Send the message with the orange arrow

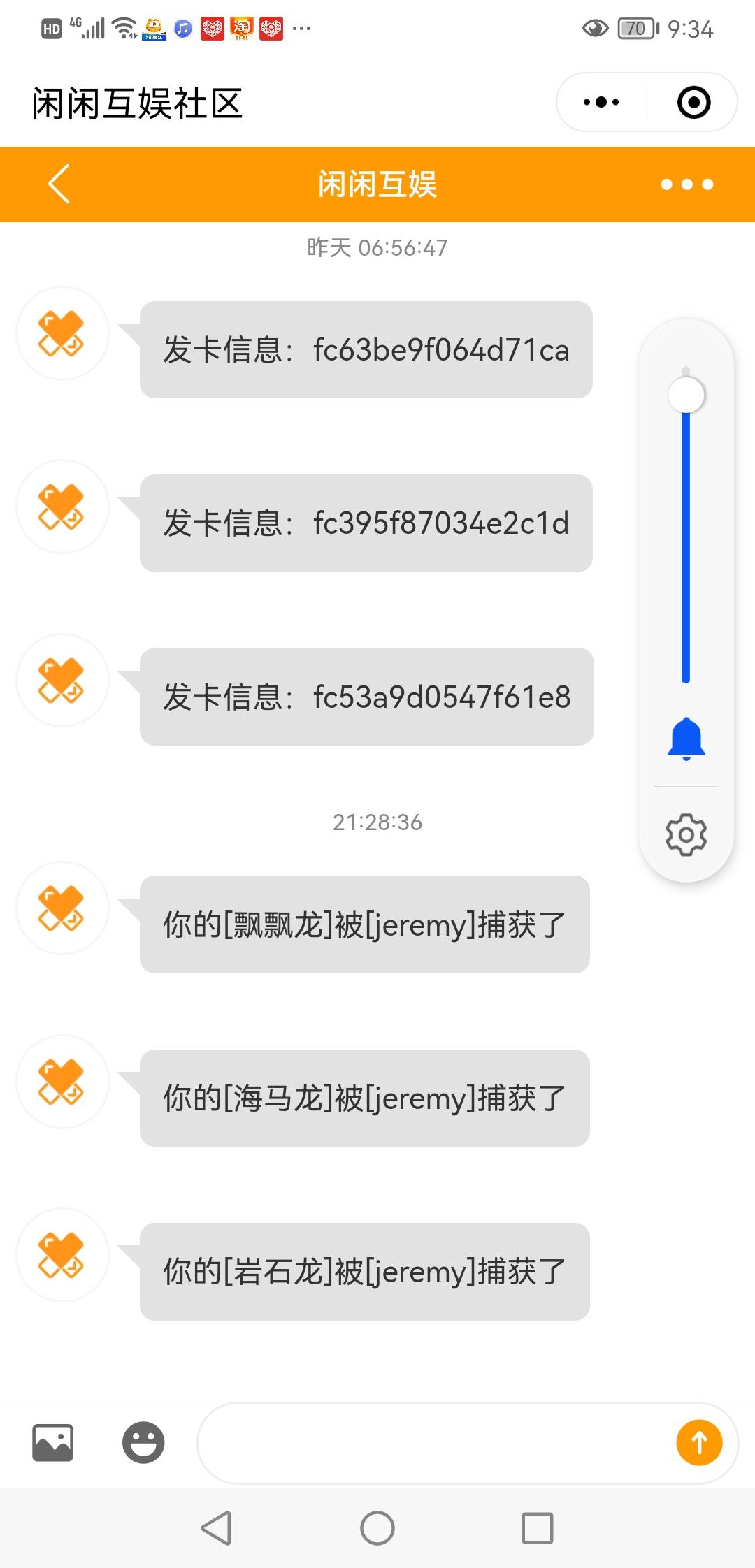(699, 1443)
